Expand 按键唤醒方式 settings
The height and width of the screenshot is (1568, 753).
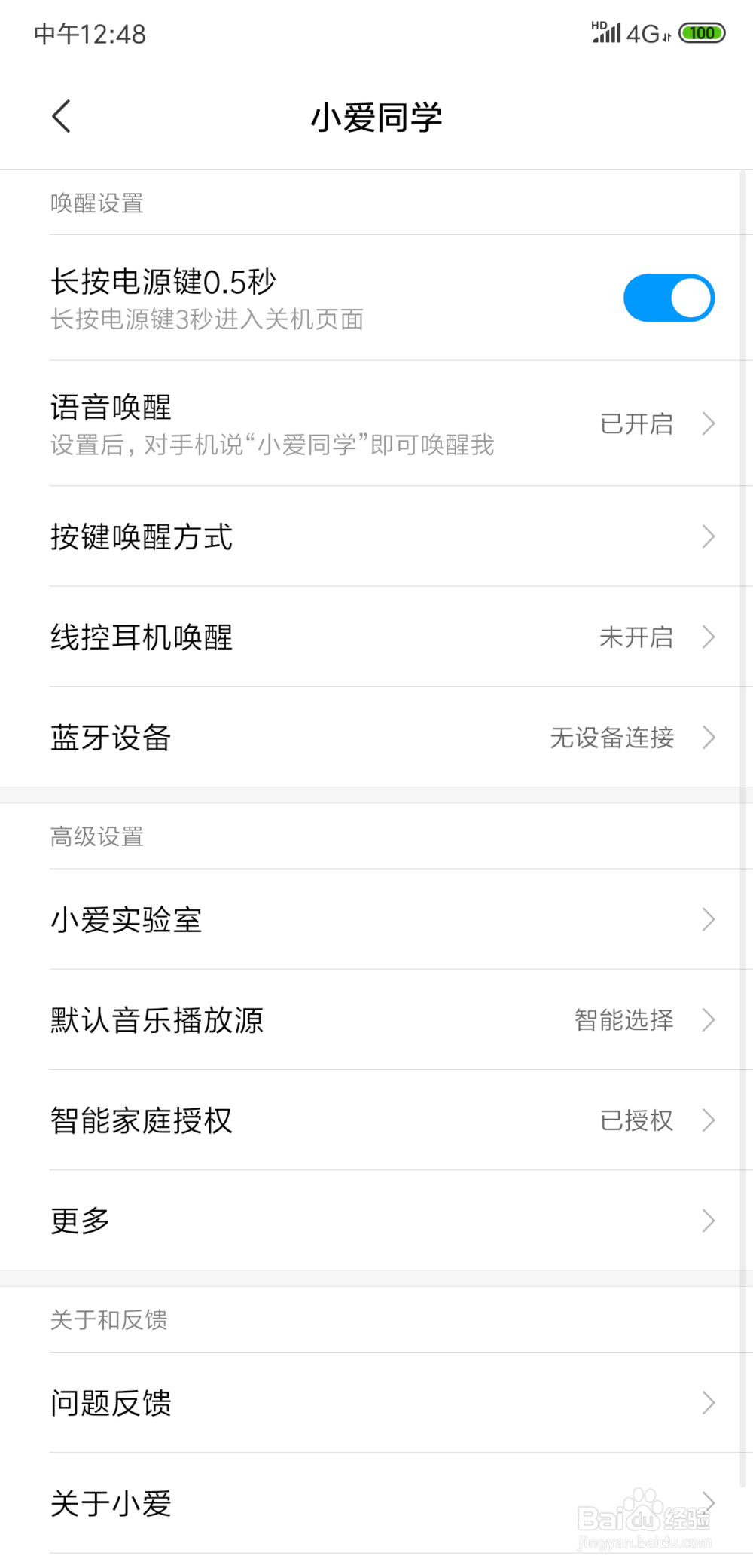click(376, 536)
